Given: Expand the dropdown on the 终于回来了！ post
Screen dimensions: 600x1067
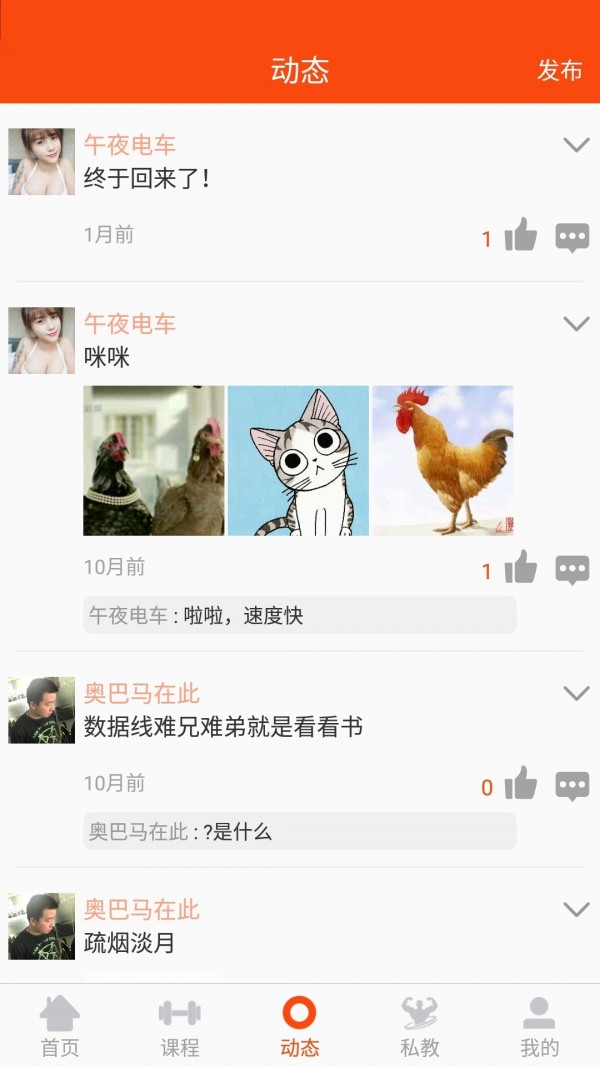Looking at the screenshot, I should click(576, 145).
